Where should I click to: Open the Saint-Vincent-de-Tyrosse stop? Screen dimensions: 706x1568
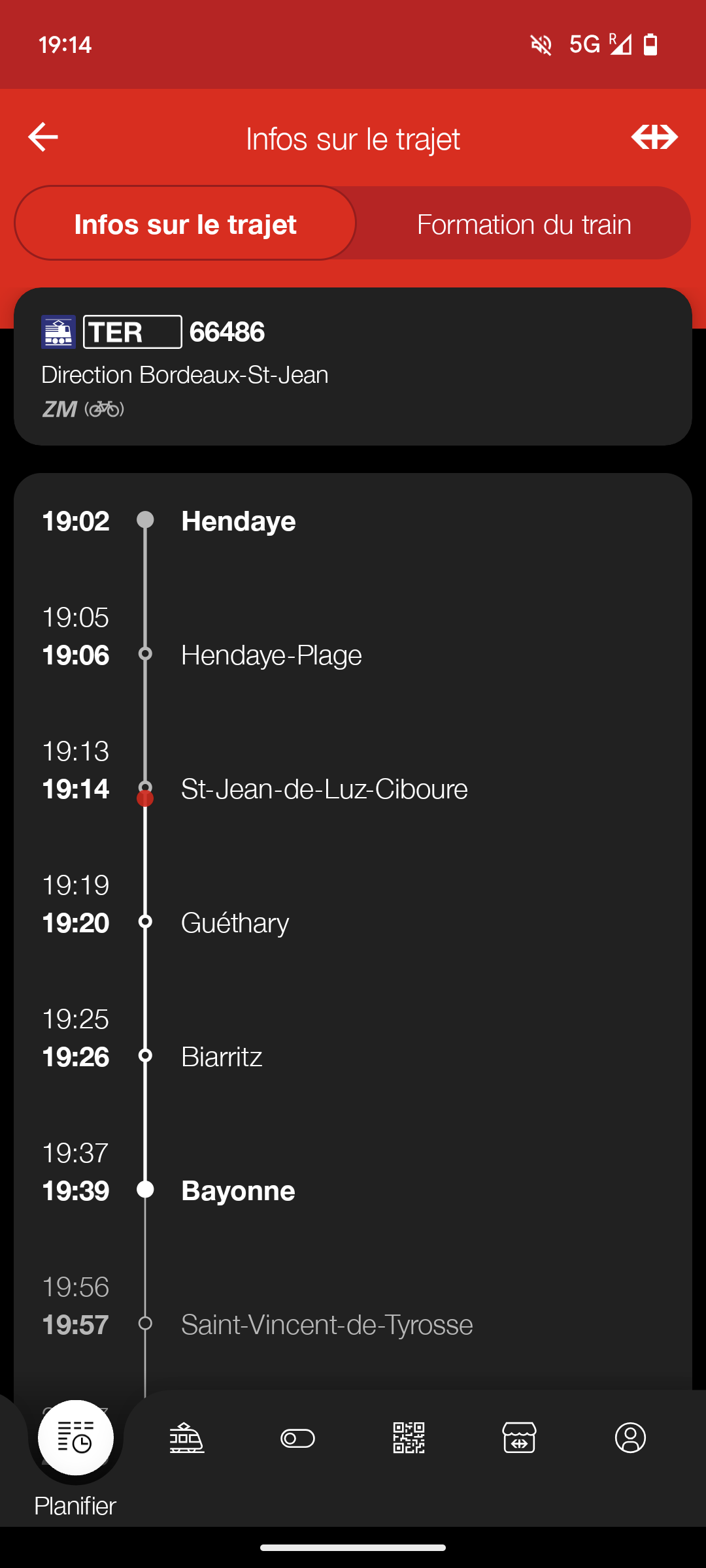[353, 1305]
